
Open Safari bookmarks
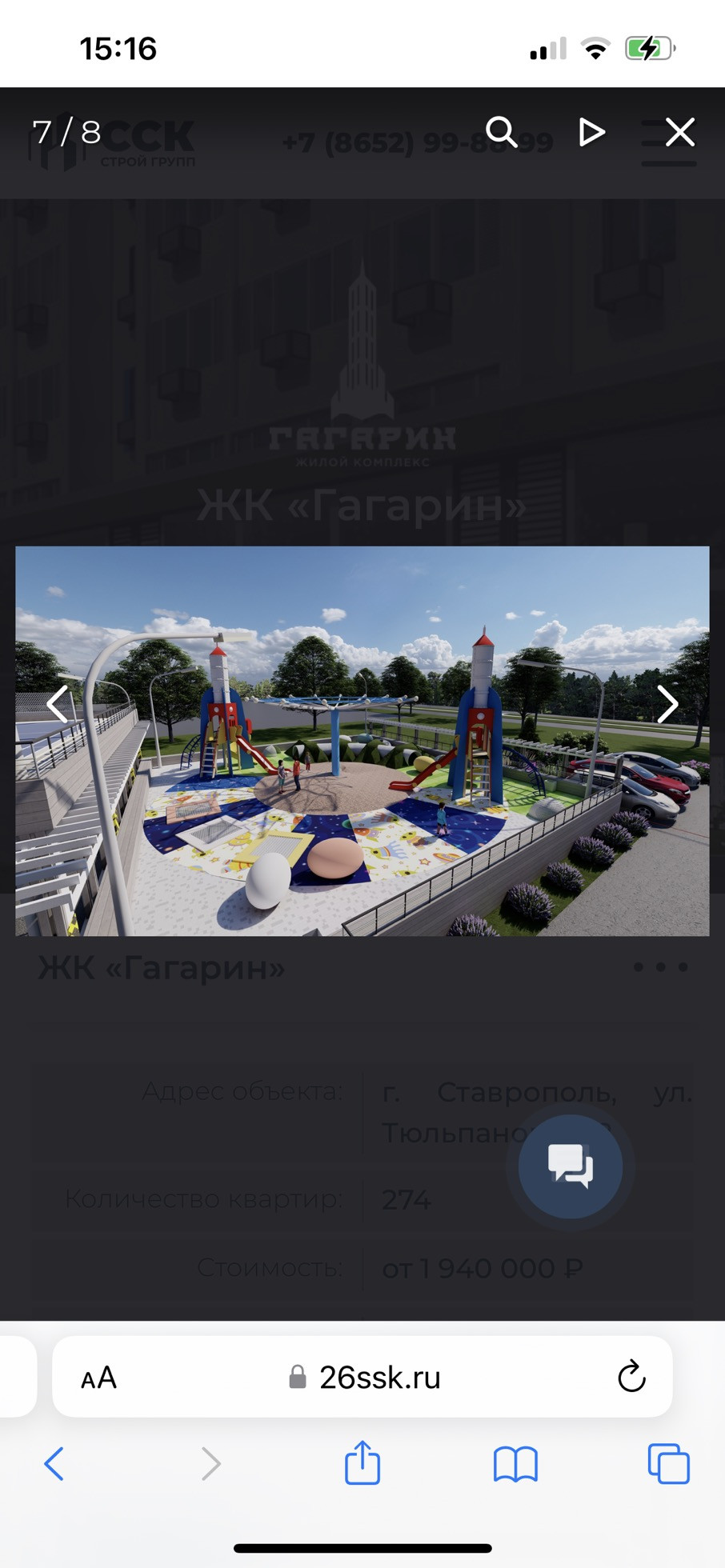(x=515, y=1464)
